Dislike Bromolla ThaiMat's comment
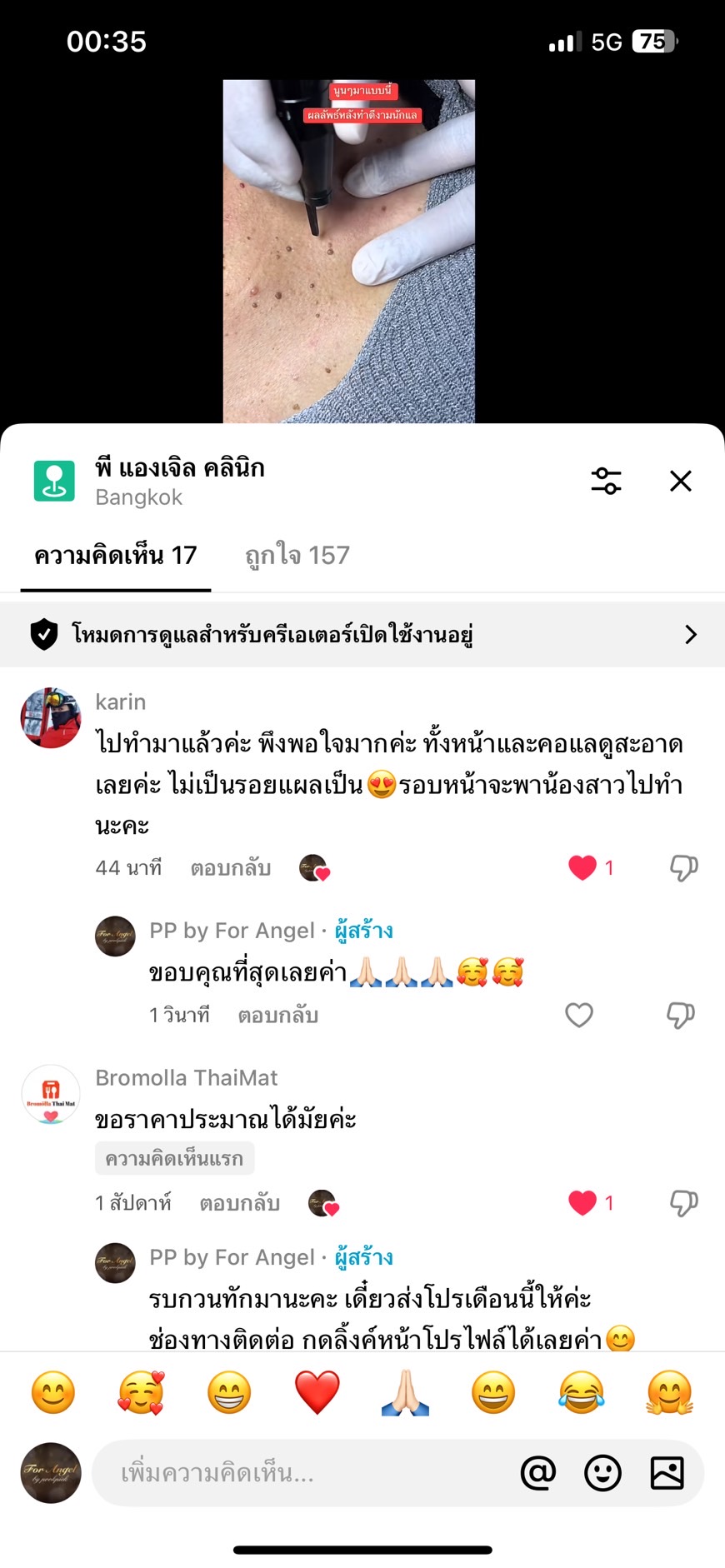This screenshot has height=1568, width=725. pos(683,1202)
